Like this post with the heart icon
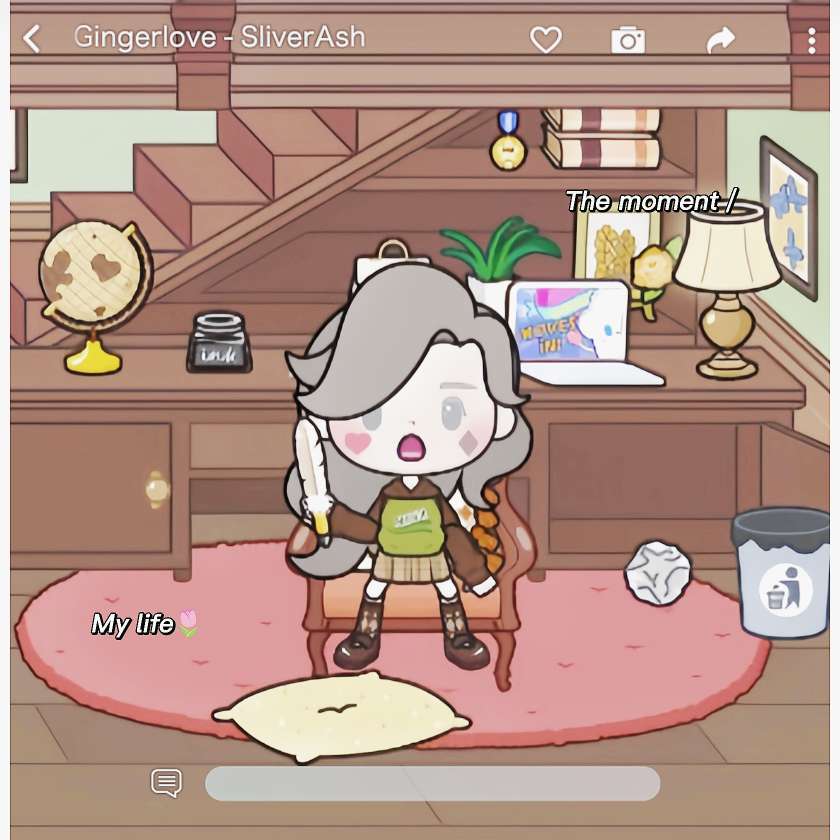 pyautogui.click(x=545, y=40)
